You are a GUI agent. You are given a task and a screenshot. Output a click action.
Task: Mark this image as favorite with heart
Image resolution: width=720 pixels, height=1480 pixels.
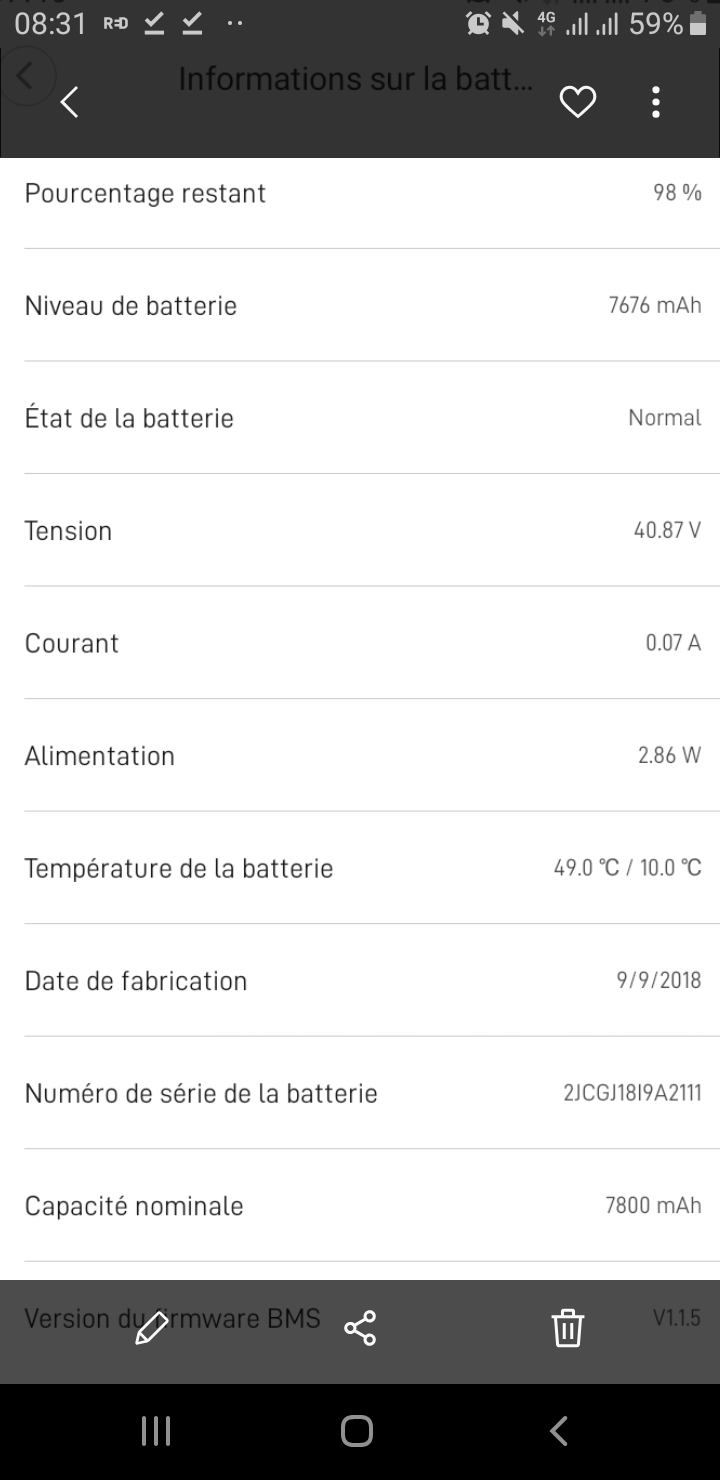(577, 102)
